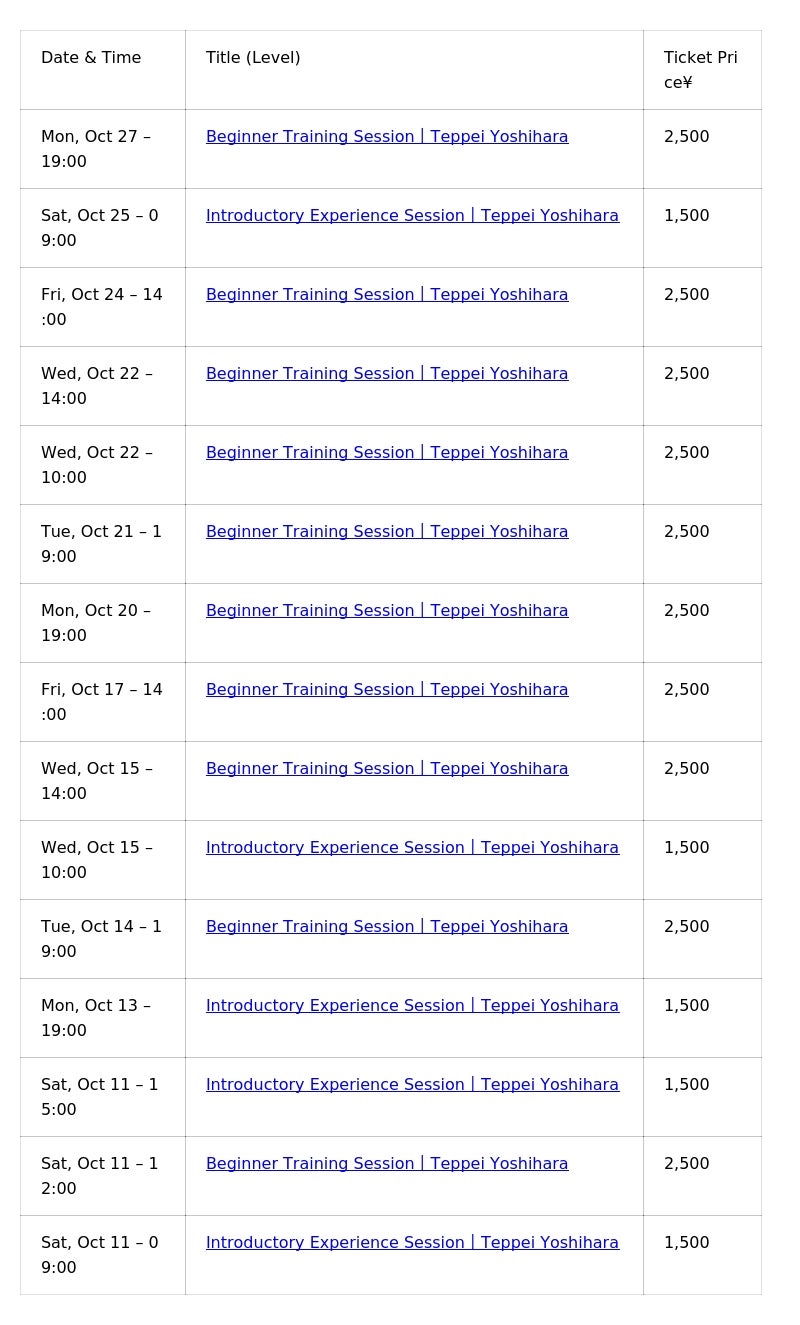Tap the Tue, Oct 14 Beginner Training link
Viewport: 800px width, 1325px height.
point(387,927)
